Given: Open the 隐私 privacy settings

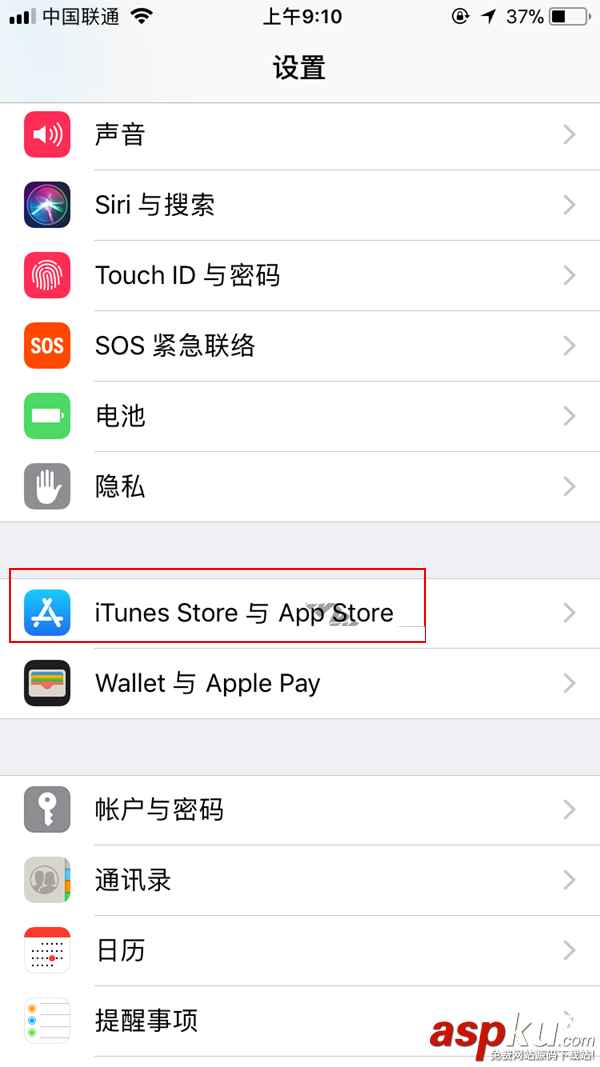Looking at the screenshot, I should tap(300, 487).
